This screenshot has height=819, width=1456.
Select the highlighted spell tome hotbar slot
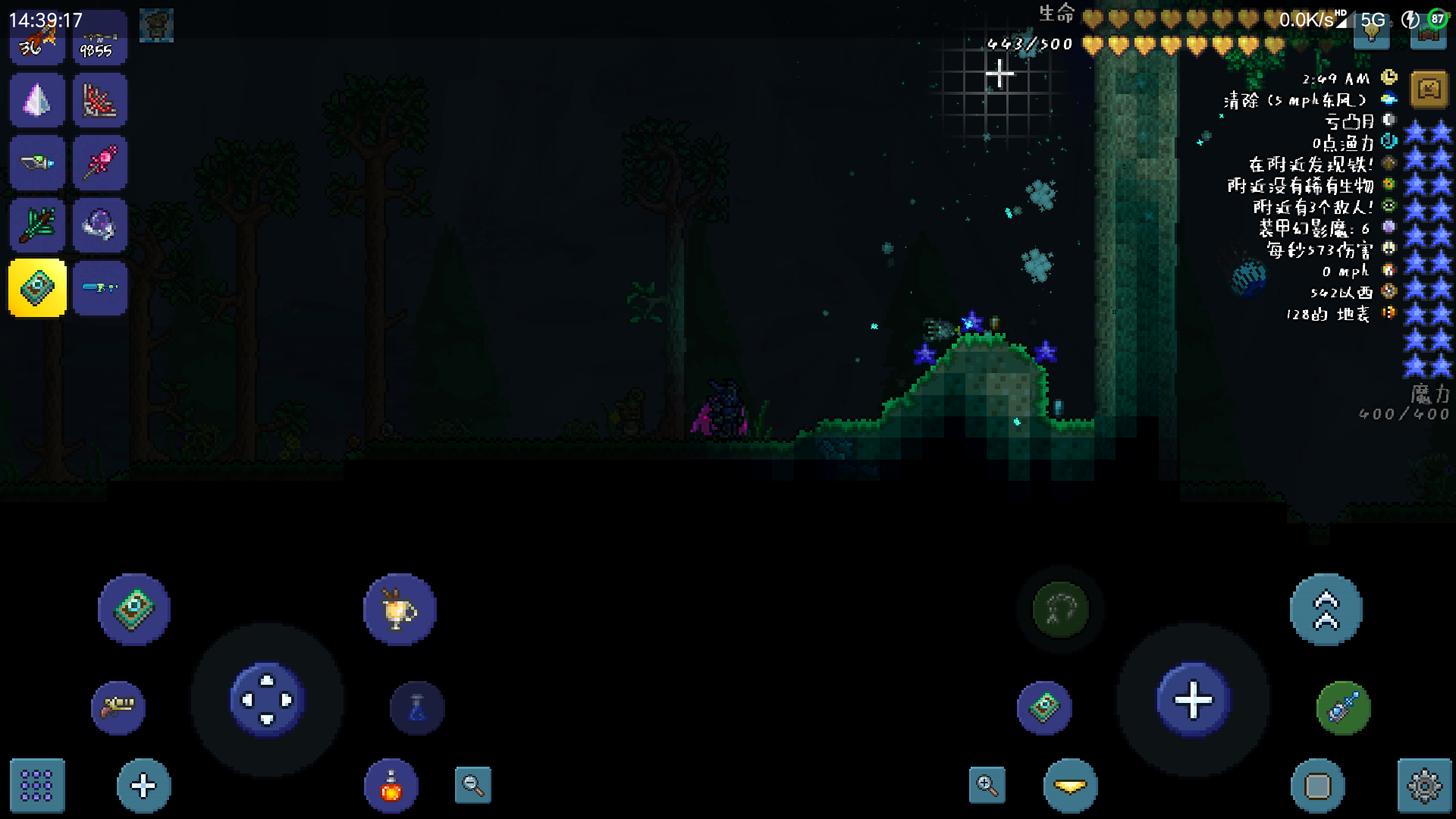37,288
